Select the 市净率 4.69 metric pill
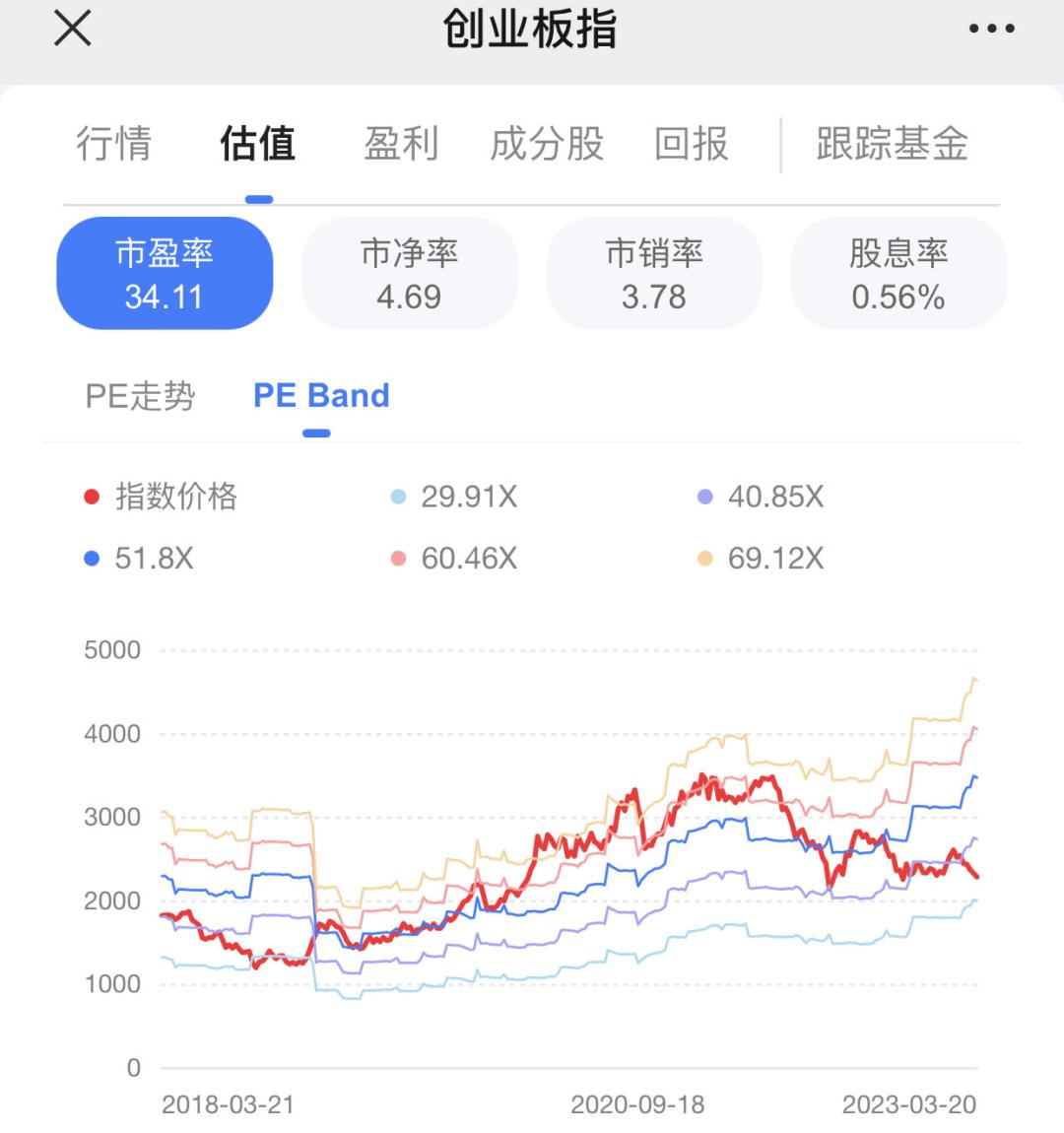The width and height of the screenshot is (1064, 1133). click(x=410, y=273)
